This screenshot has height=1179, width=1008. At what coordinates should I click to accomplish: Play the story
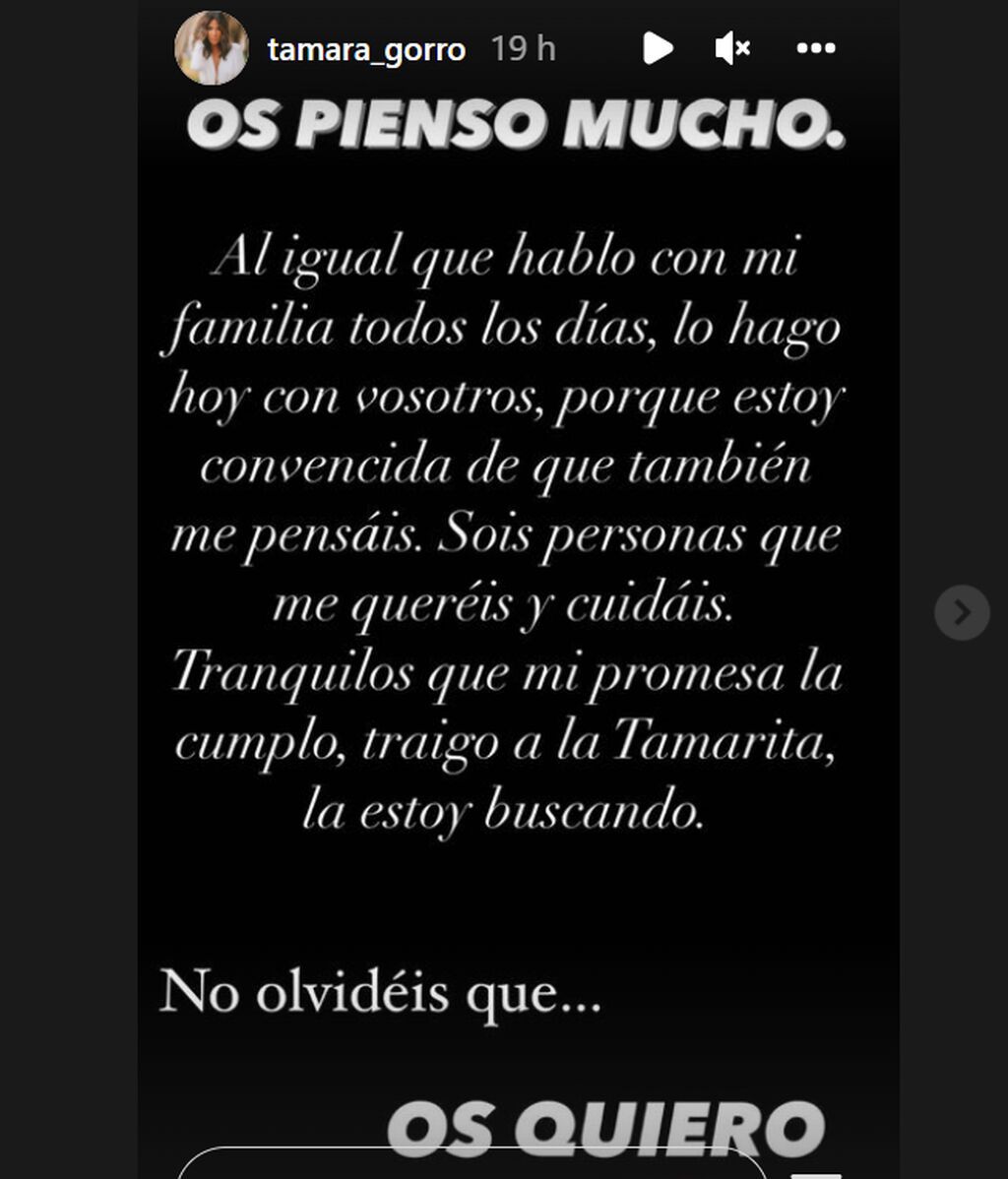coord(657,48)
